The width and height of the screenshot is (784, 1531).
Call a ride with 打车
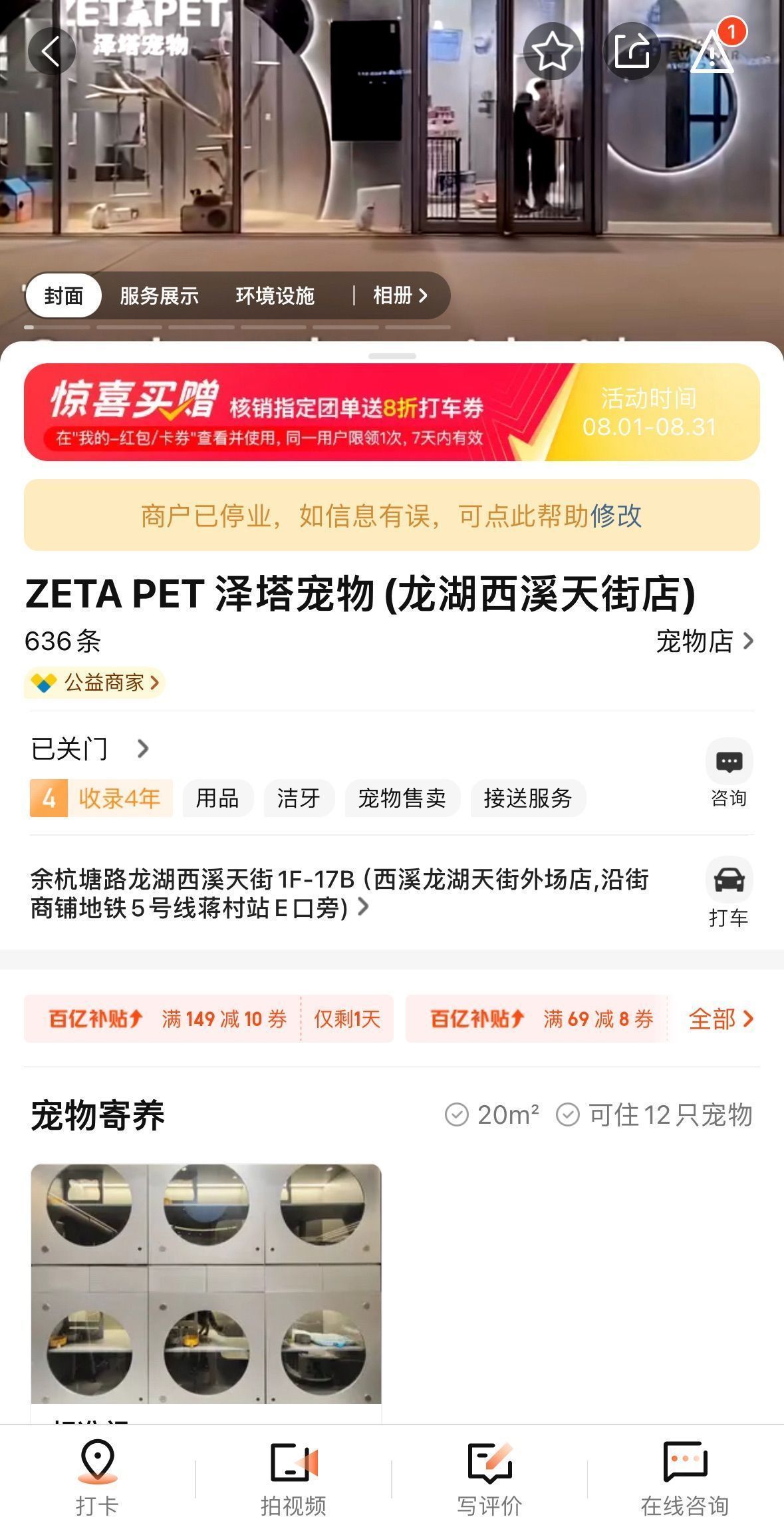729,892
